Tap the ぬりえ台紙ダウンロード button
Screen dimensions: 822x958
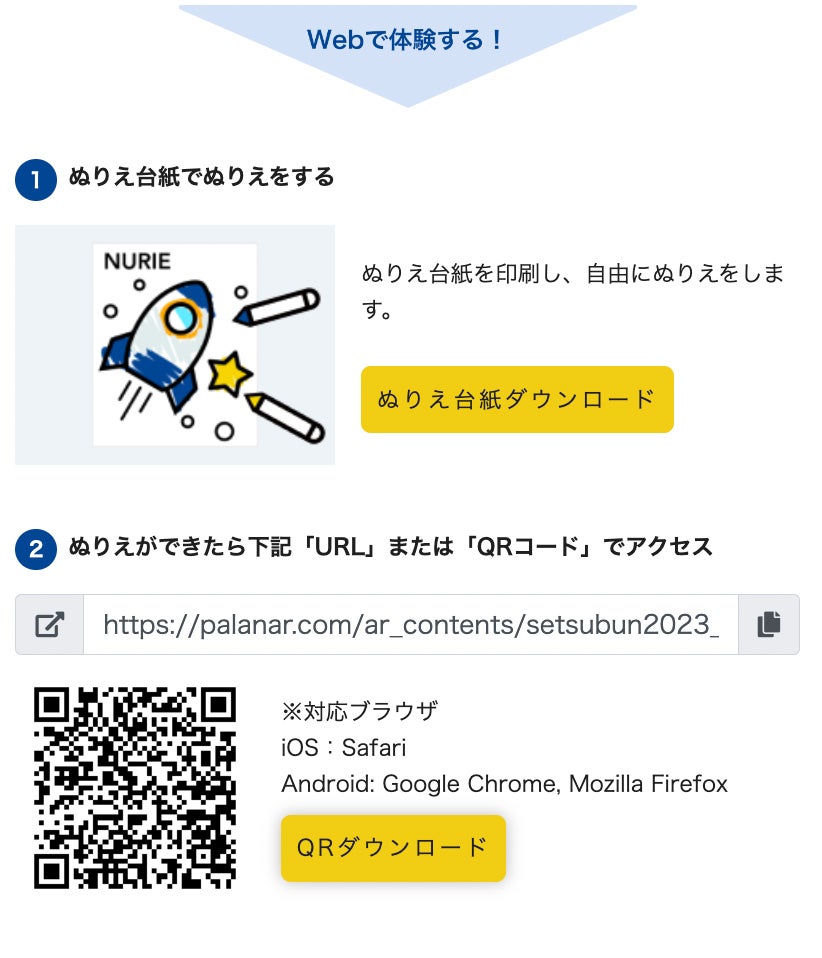click(x=517, y=400)
